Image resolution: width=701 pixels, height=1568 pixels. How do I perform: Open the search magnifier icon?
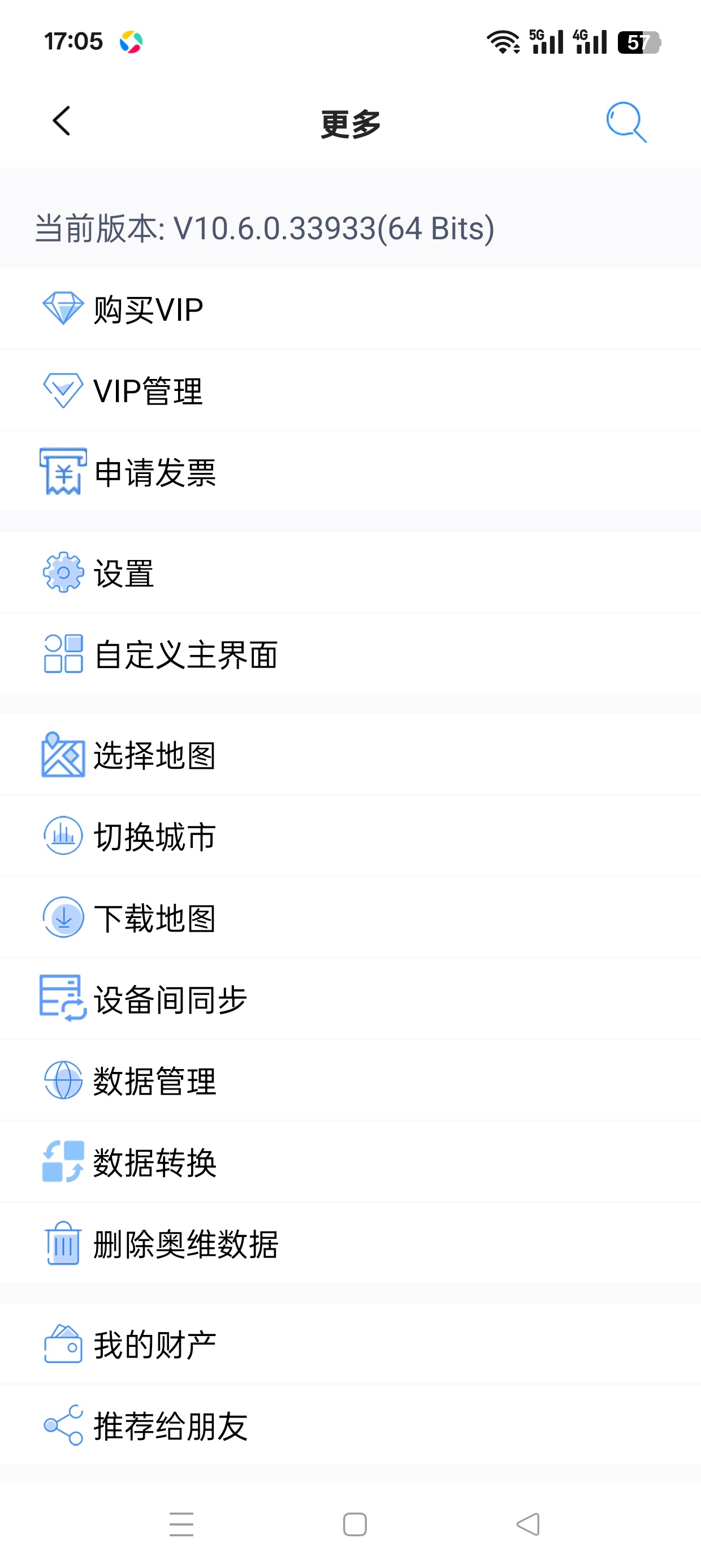[x=626, y=122]
